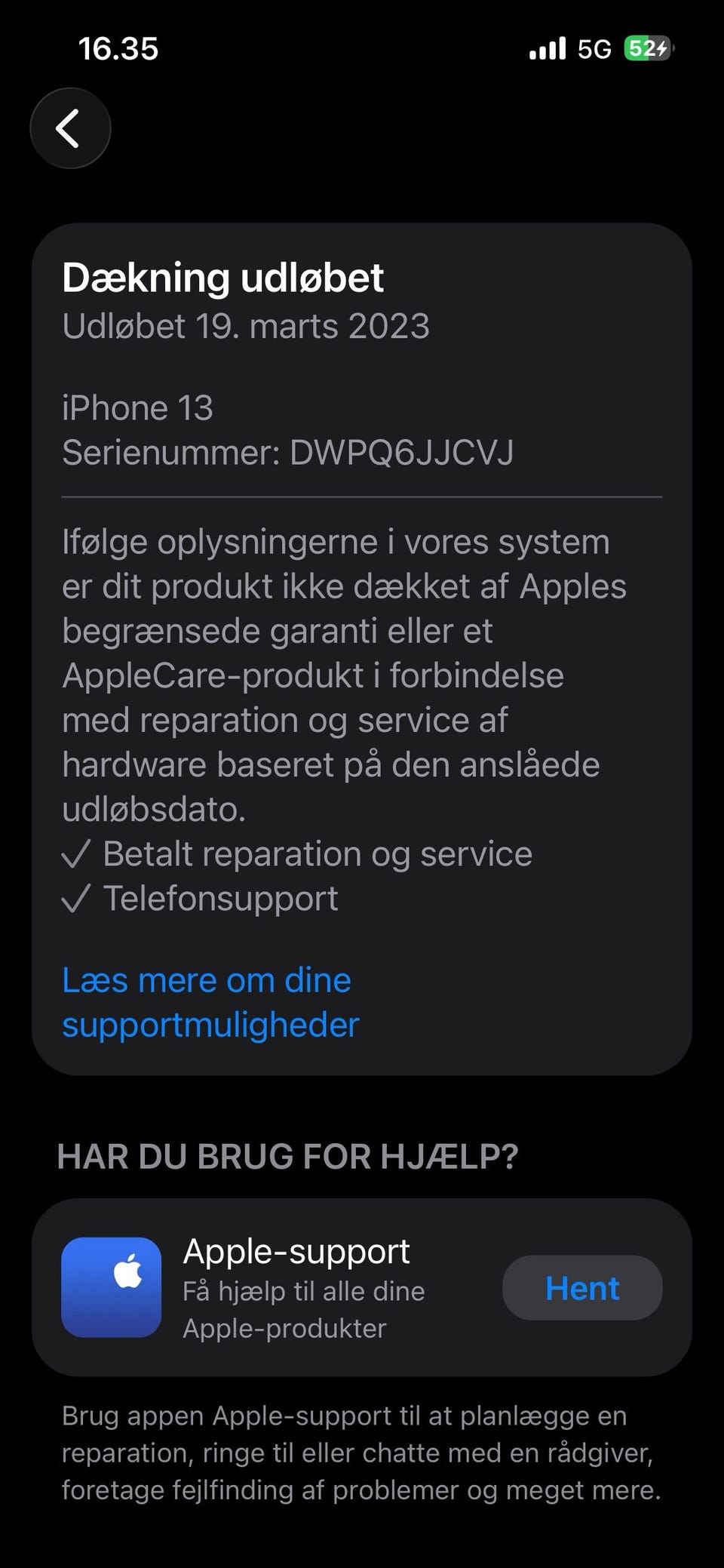The height and width of the screenshot is (1568, 724).
Task: Go back using the arrow button
Action: click(70, 128)
